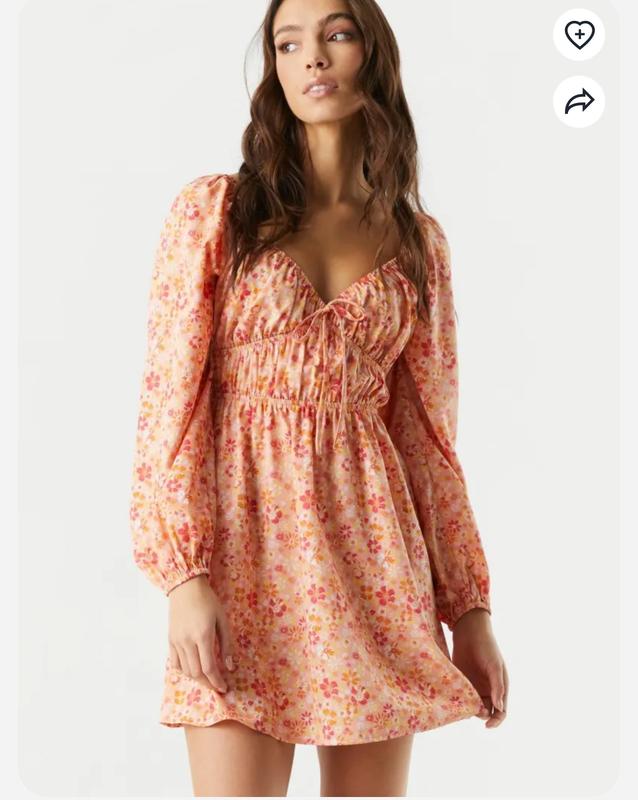This screenshot has width=638, height=800.
Task: Share this floral dress product
Action: pos(579,101)
